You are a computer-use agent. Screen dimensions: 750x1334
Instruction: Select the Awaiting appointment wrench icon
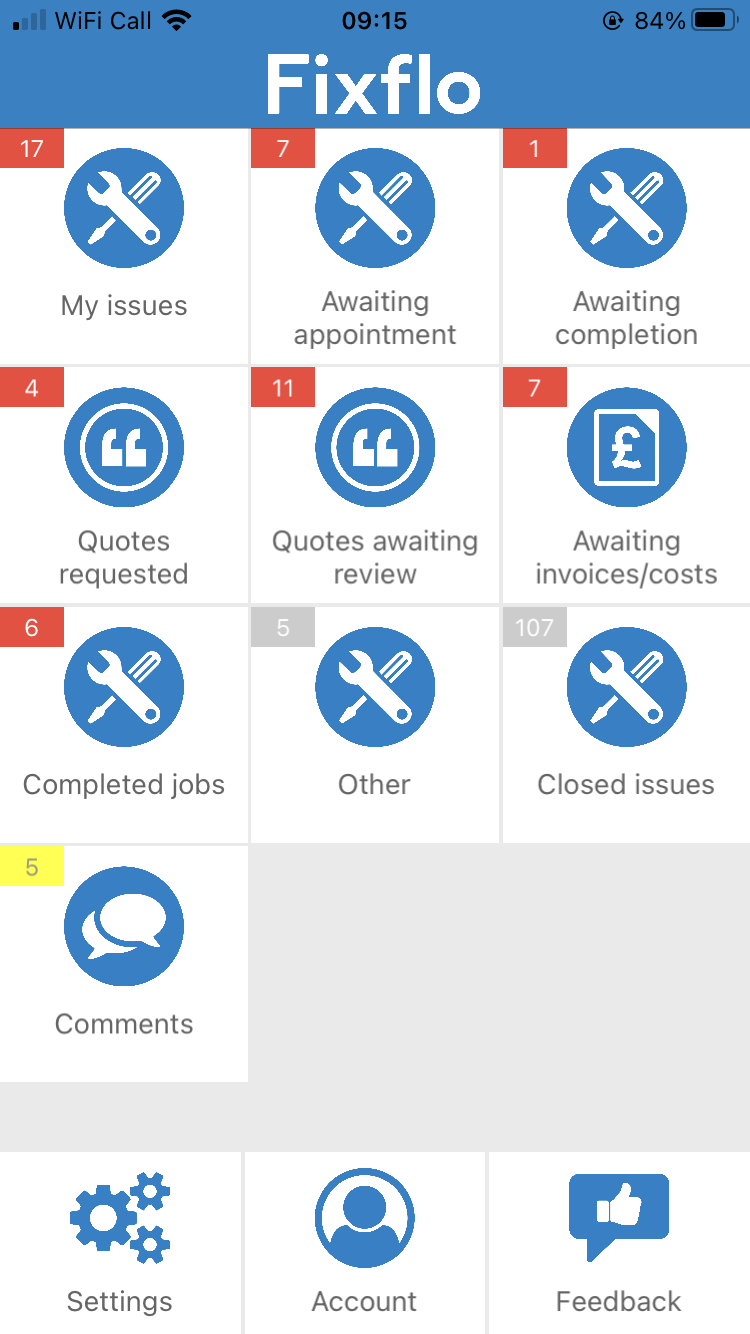(375, 208)
